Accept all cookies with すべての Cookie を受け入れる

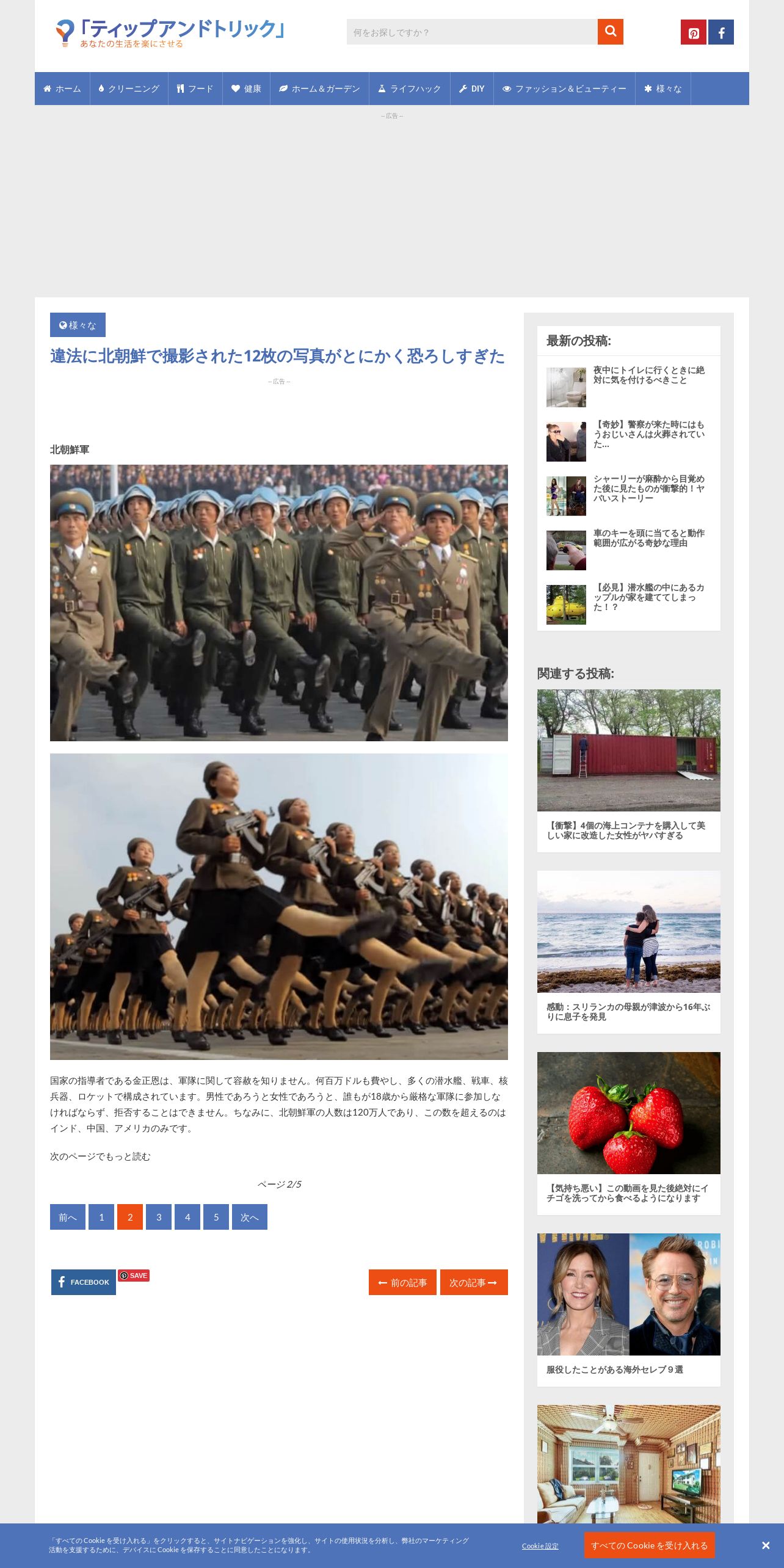(x=649, y=1545)
